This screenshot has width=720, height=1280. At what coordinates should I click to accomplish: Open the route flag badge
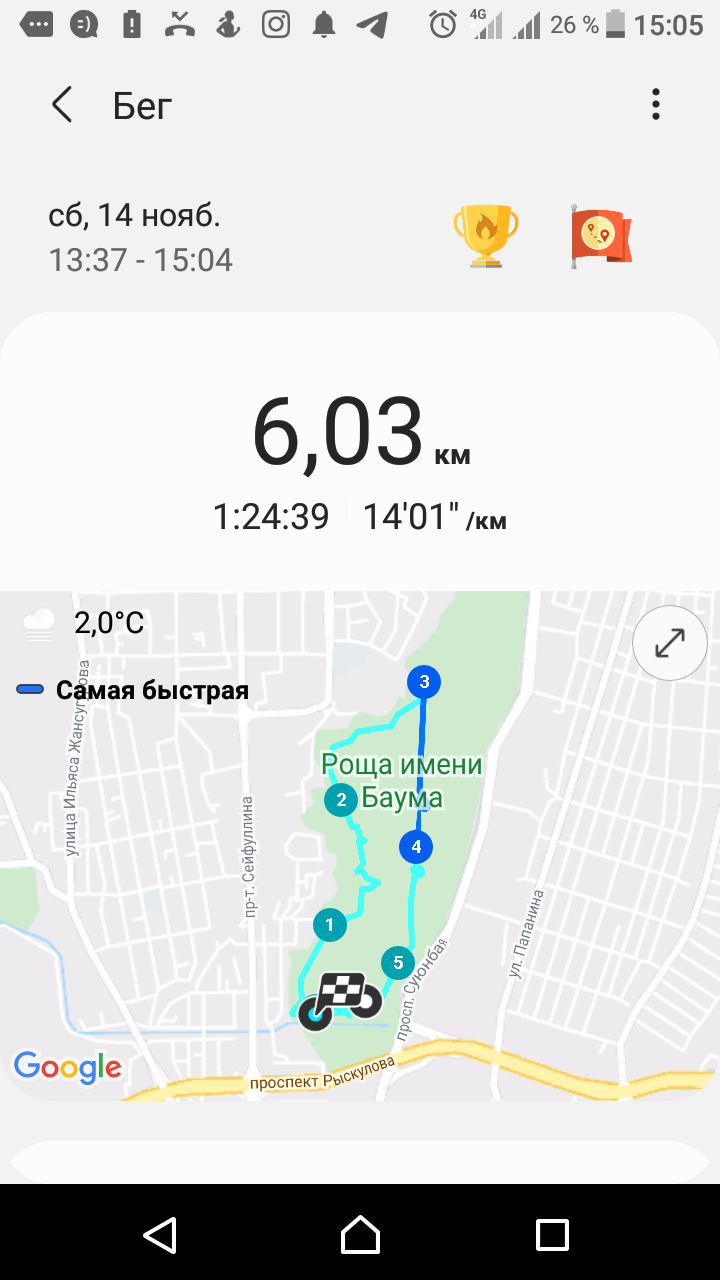(600, 236)
